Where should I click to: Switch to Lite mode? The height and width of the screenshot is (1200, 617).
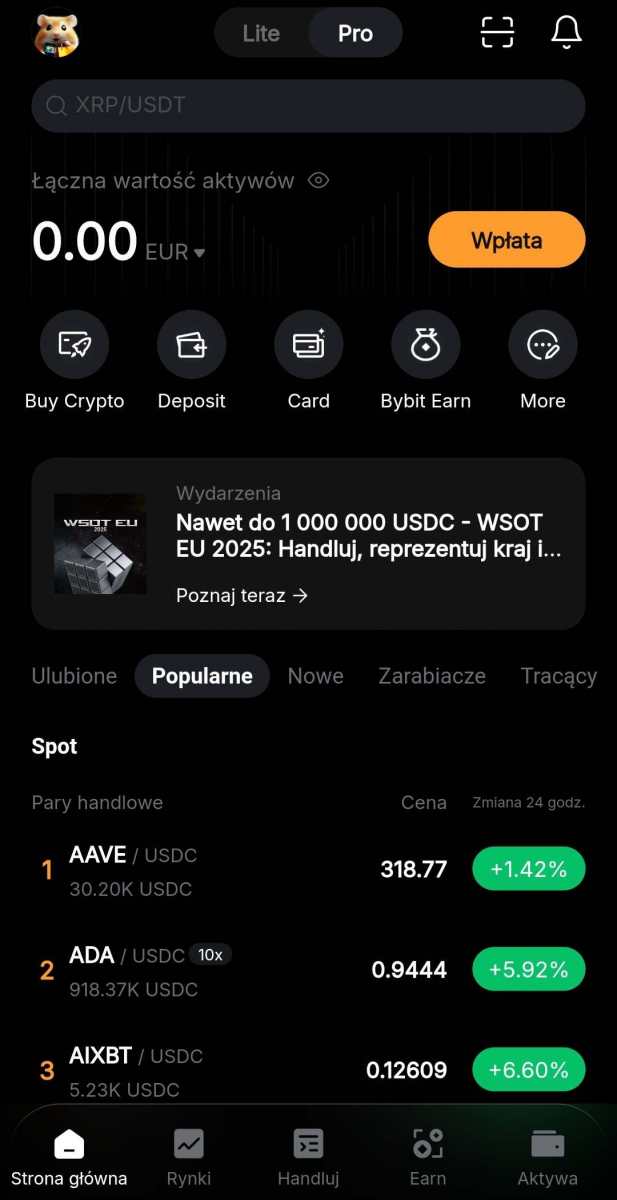(x=261, y=33)
